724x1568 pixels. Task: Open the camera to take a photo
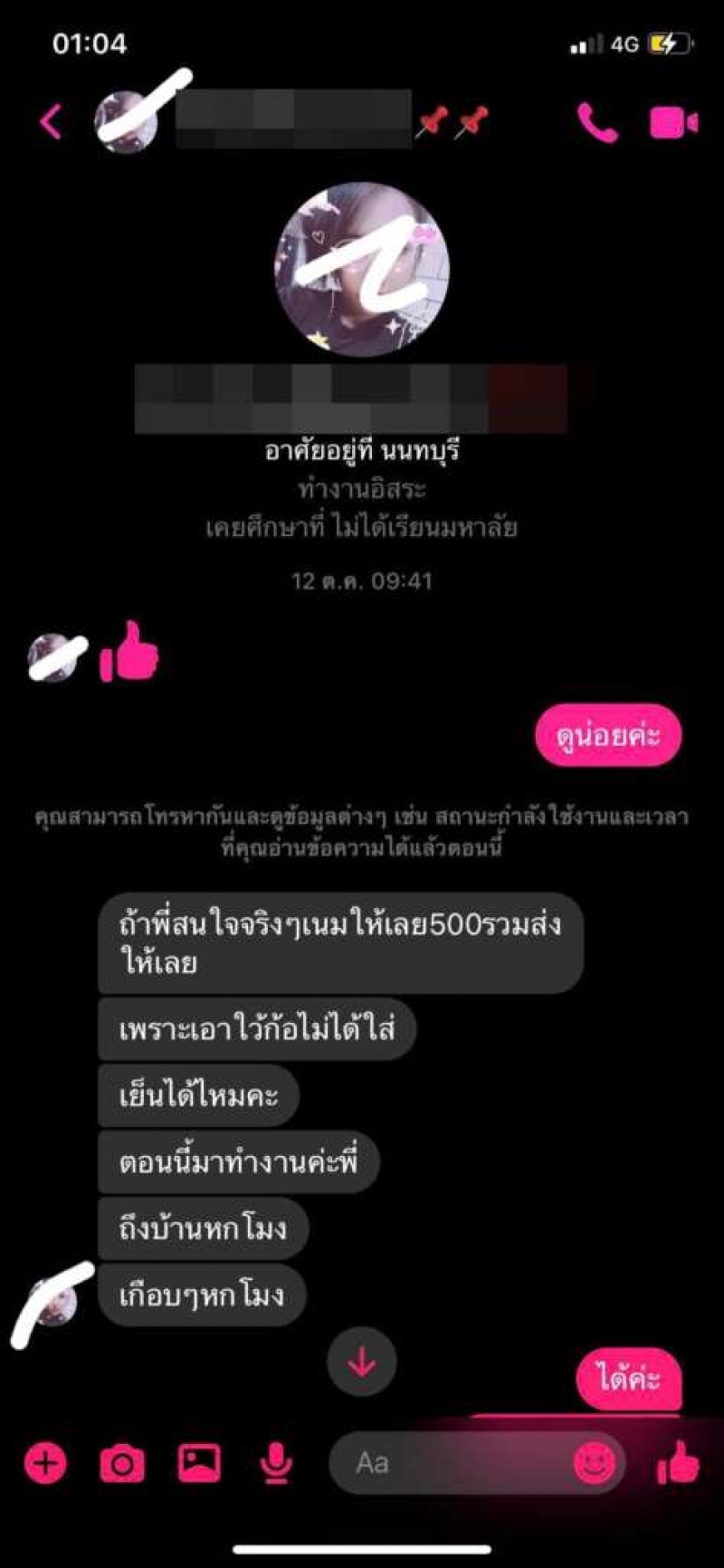click(122, 1463)
